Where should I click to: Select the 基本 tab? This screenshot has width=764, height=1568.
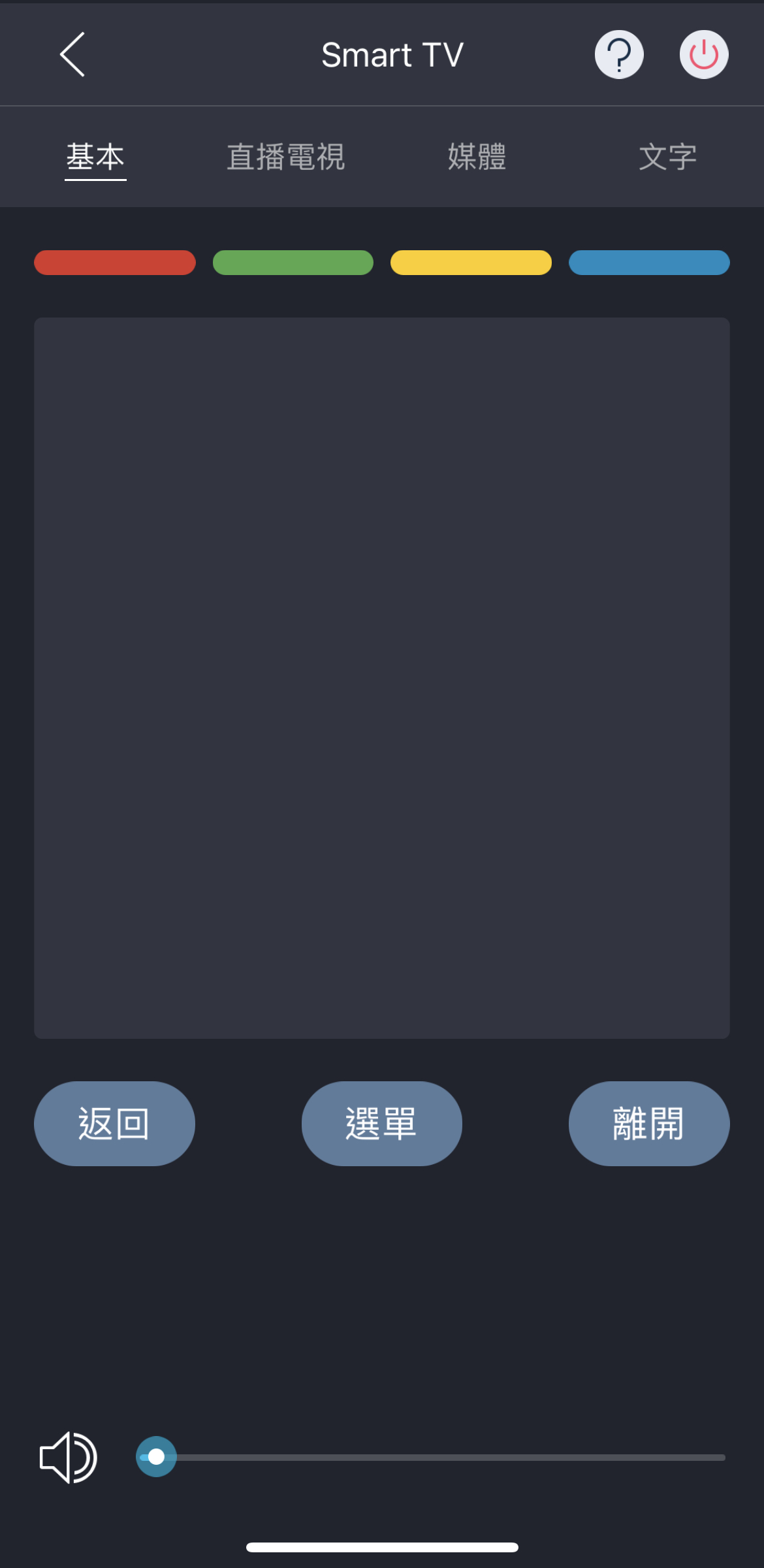coord(95,157)
